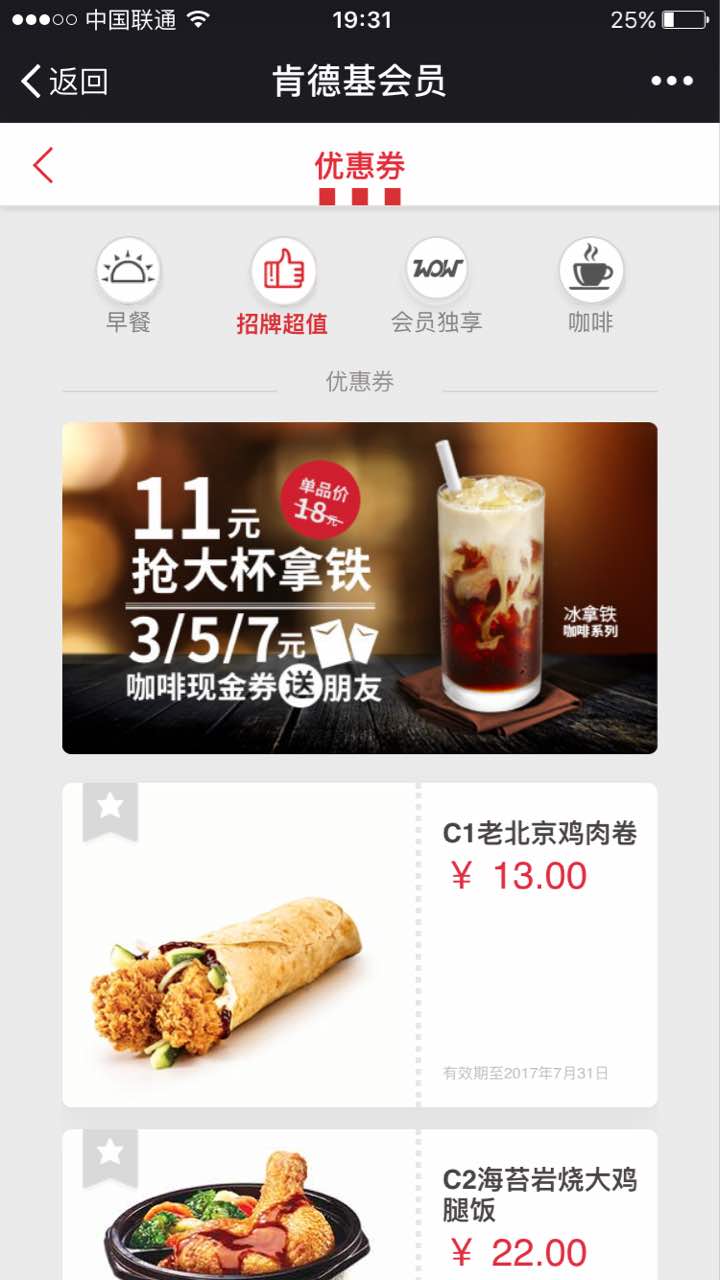Switch to the 会员独享 category
The width and height of the screenshot is (720, 1280).
[436, 286]
